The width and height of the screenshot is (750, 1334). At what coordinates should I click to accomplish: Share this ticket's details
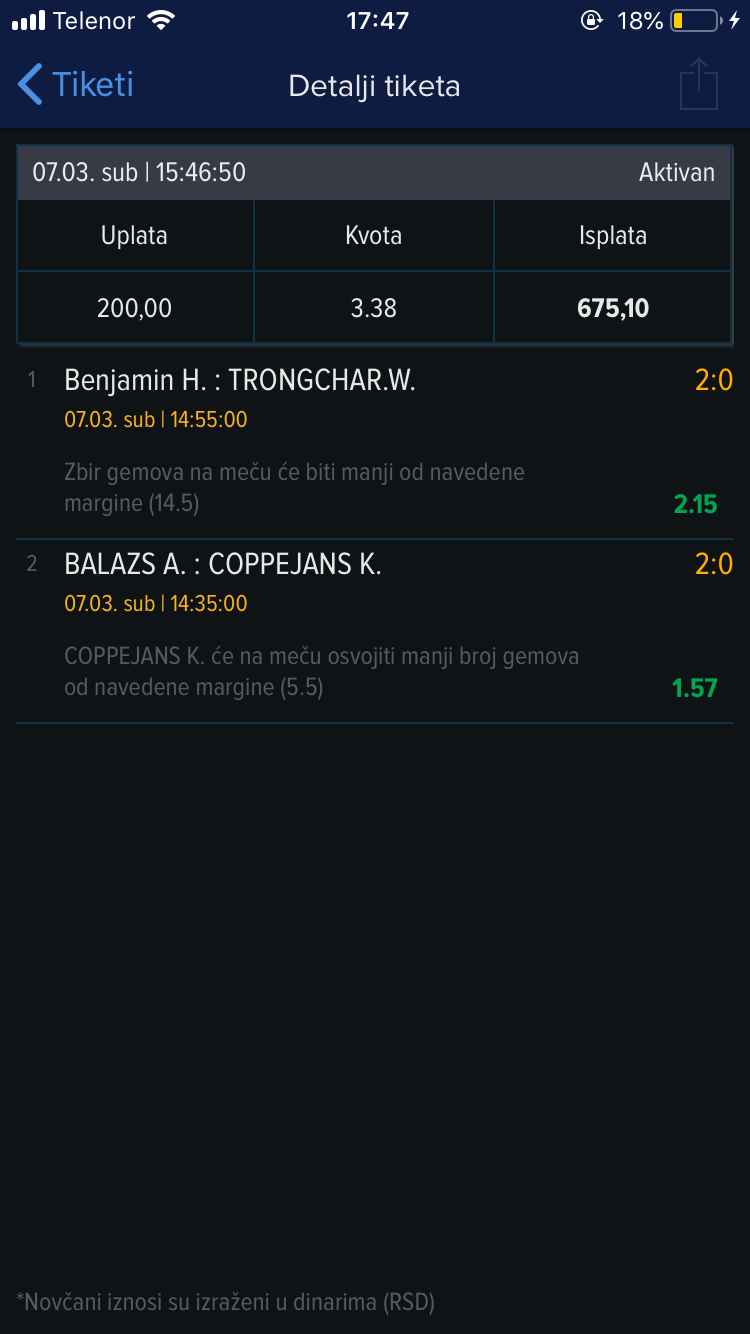click(699, 85)
